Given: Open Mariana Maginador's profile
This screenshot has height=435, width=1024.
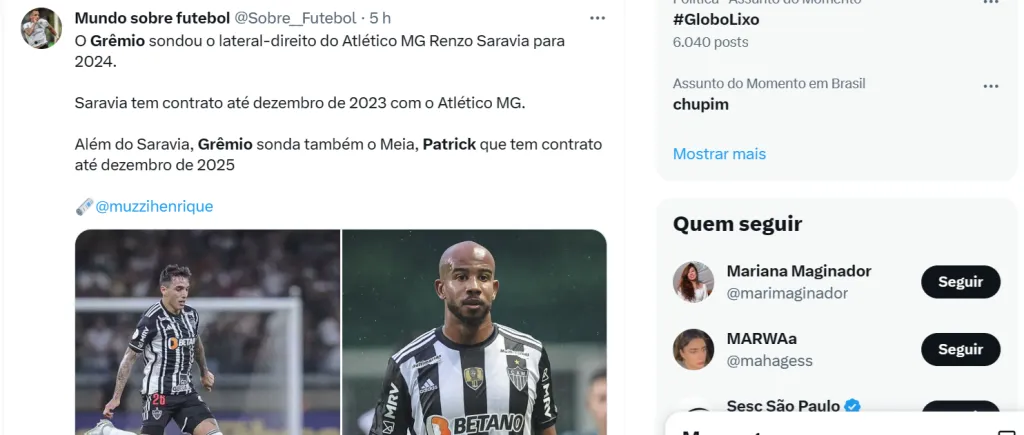Looking at the screenshot, I should pyautogui.click(x=798, y=271).
